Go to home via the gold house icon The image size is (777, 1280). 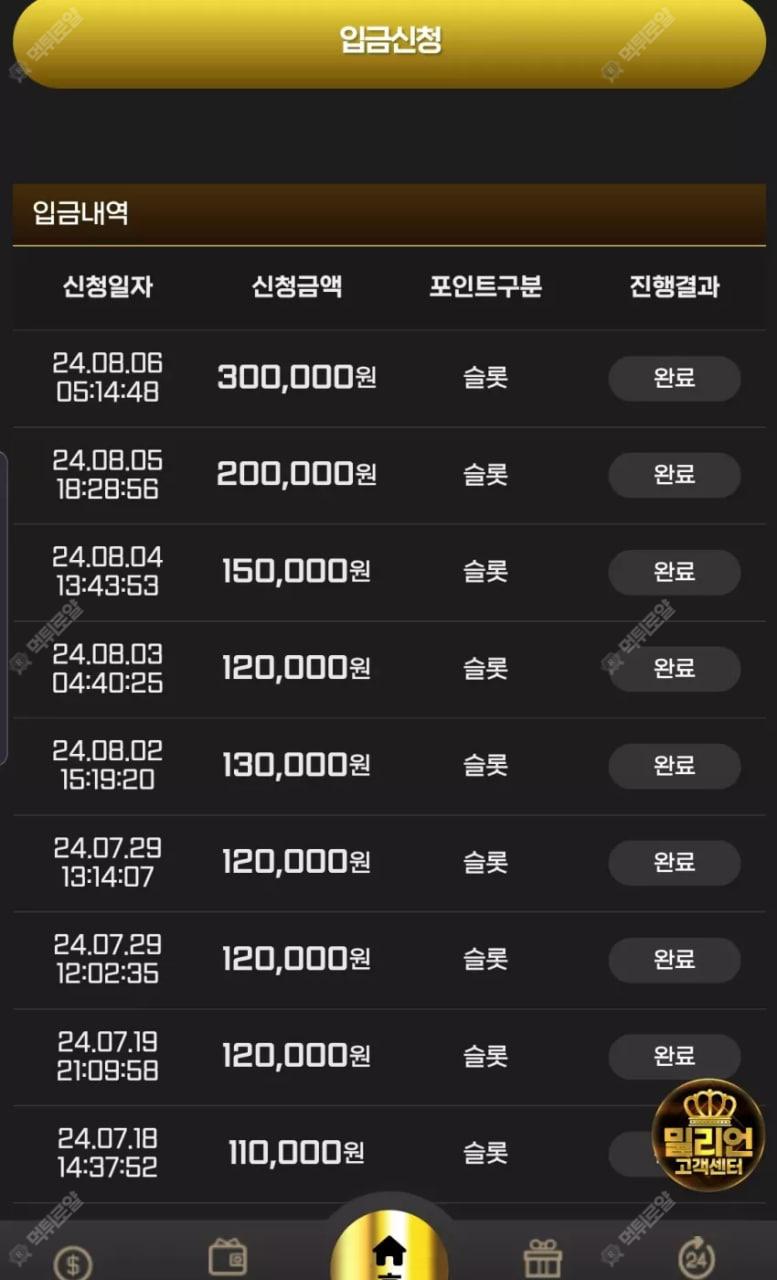click(389, 1250)
